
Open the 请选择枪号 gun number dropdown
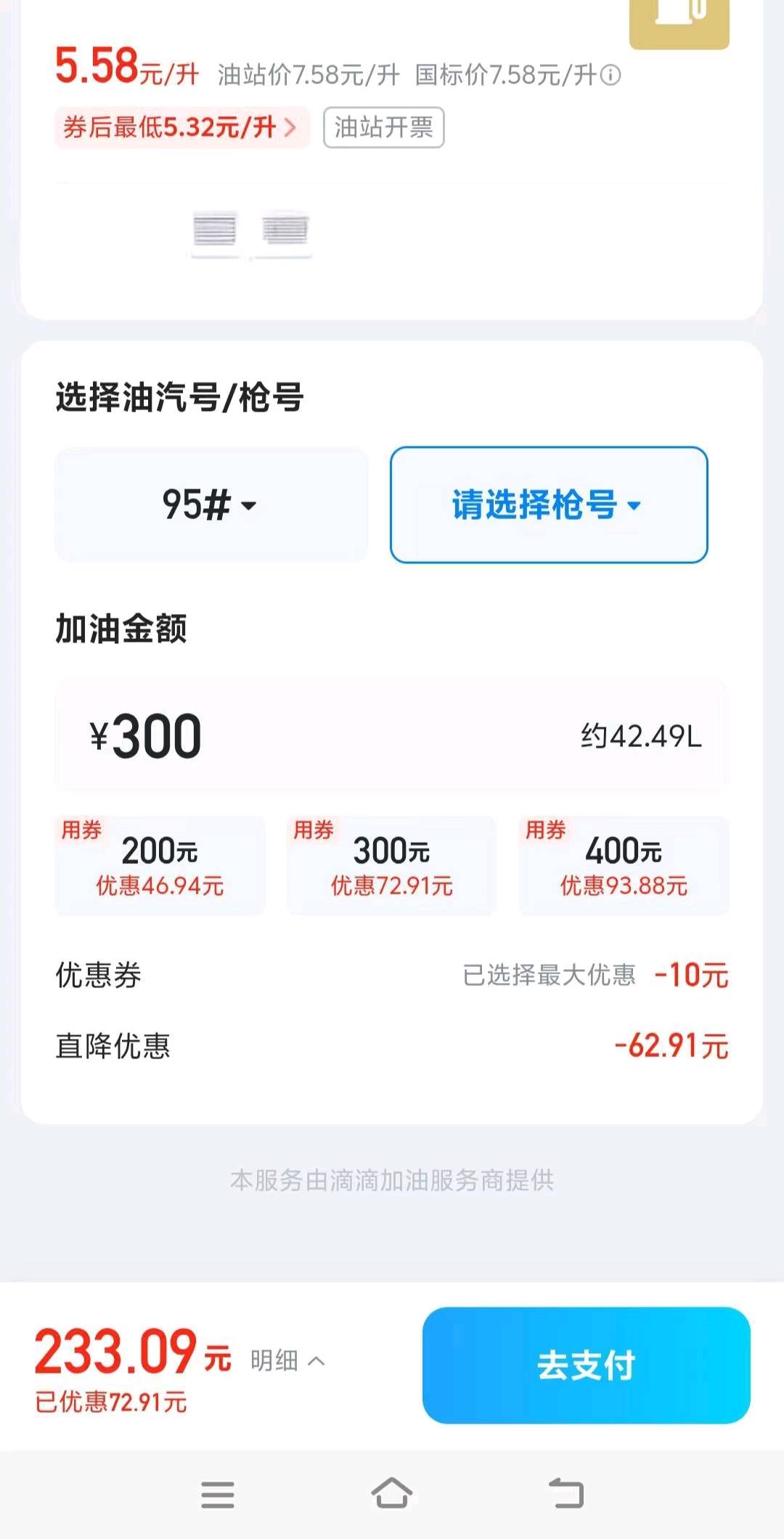pos(548,506)
